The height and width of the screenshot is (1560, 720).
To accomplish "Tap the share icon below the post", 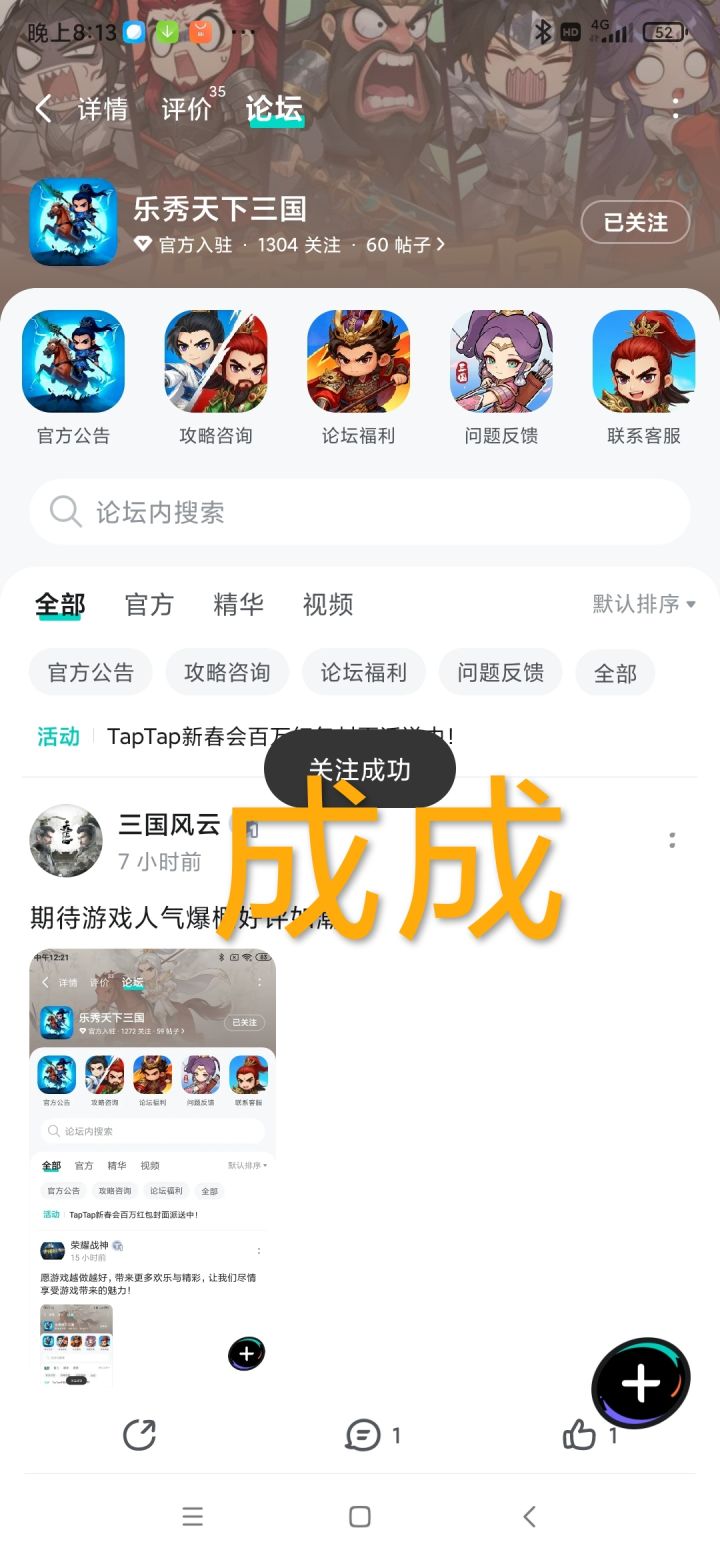I will click(x=140, y=1435).
